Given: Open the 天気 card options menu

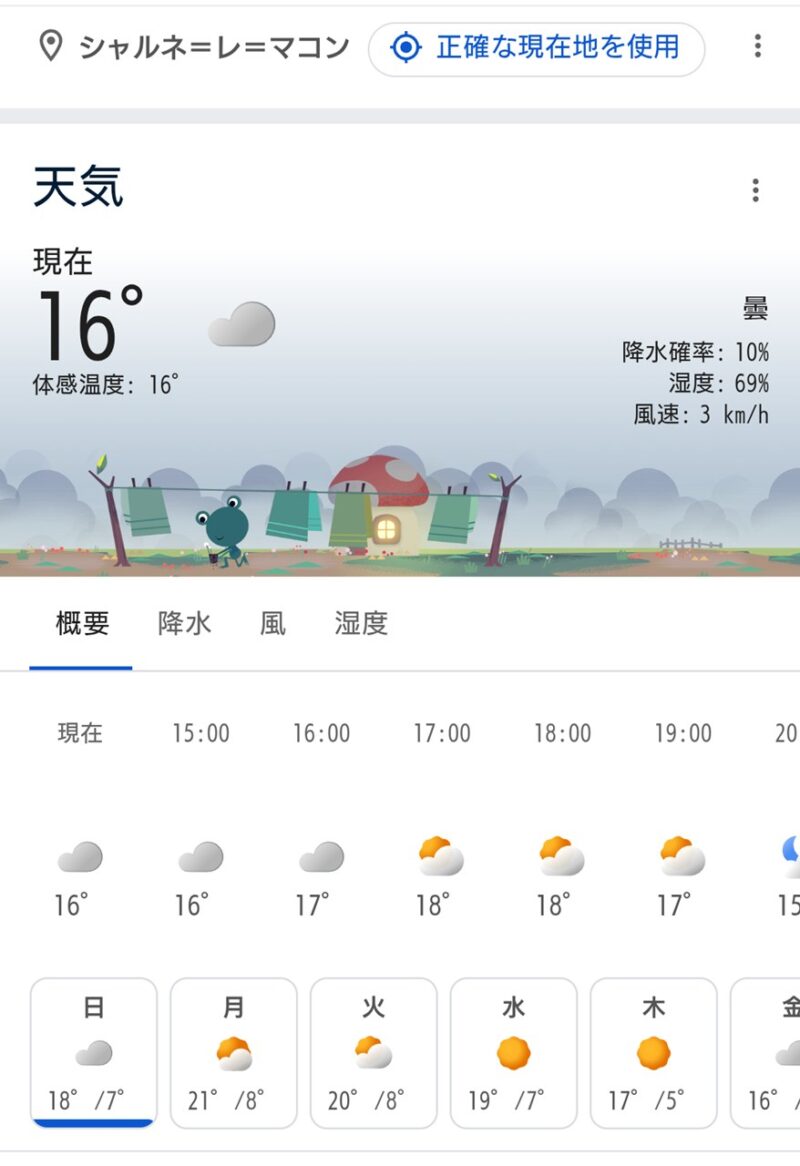Looking at the screenshot, I should [x=756, y=190].
